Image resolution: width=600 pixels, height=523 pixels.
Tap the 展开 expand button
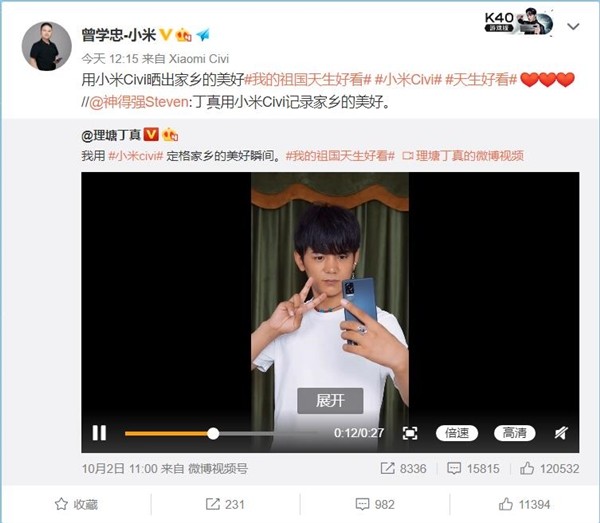[329, 400]
